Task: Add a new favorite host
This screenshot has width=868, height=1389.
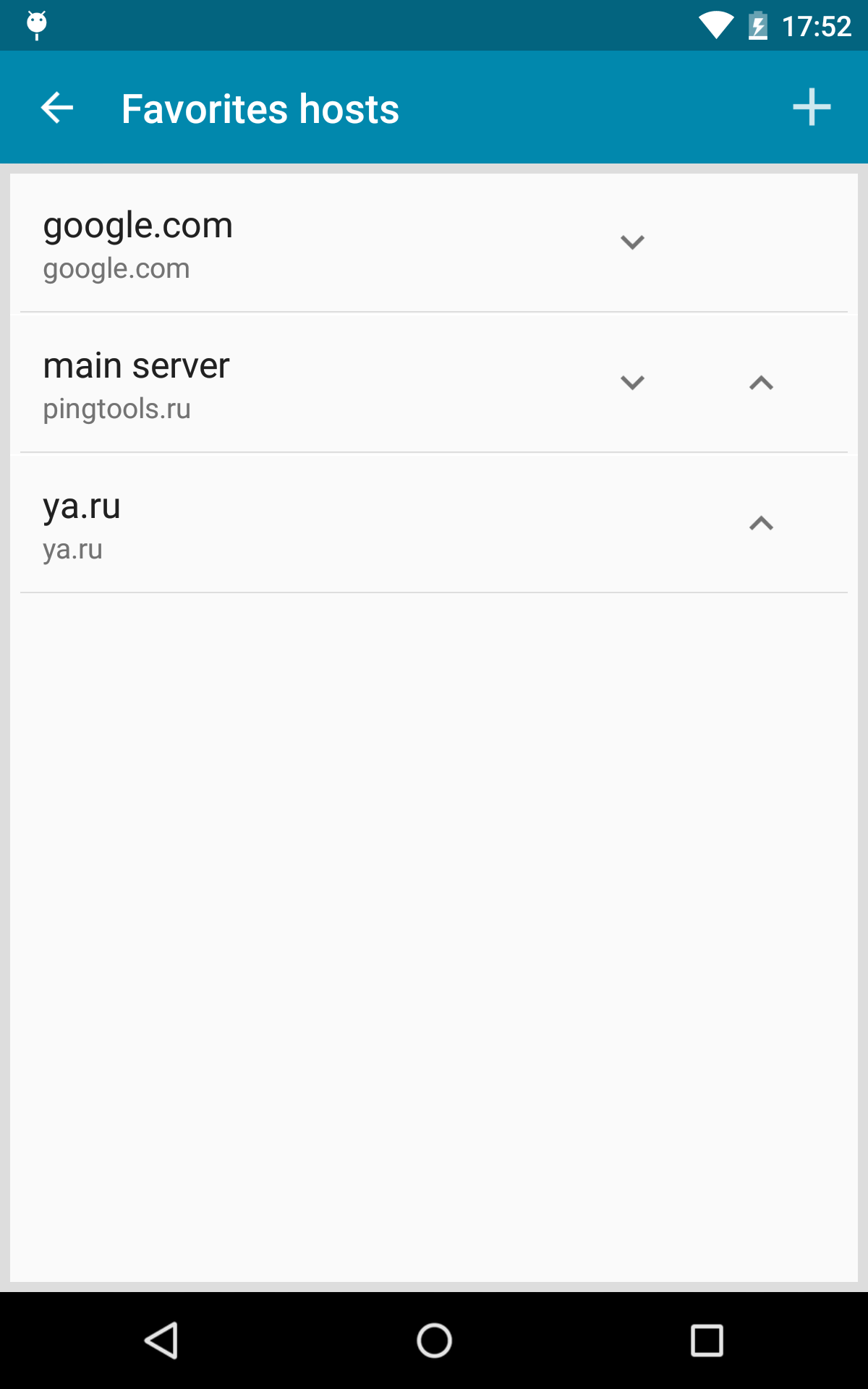Action: pos(812,107)
